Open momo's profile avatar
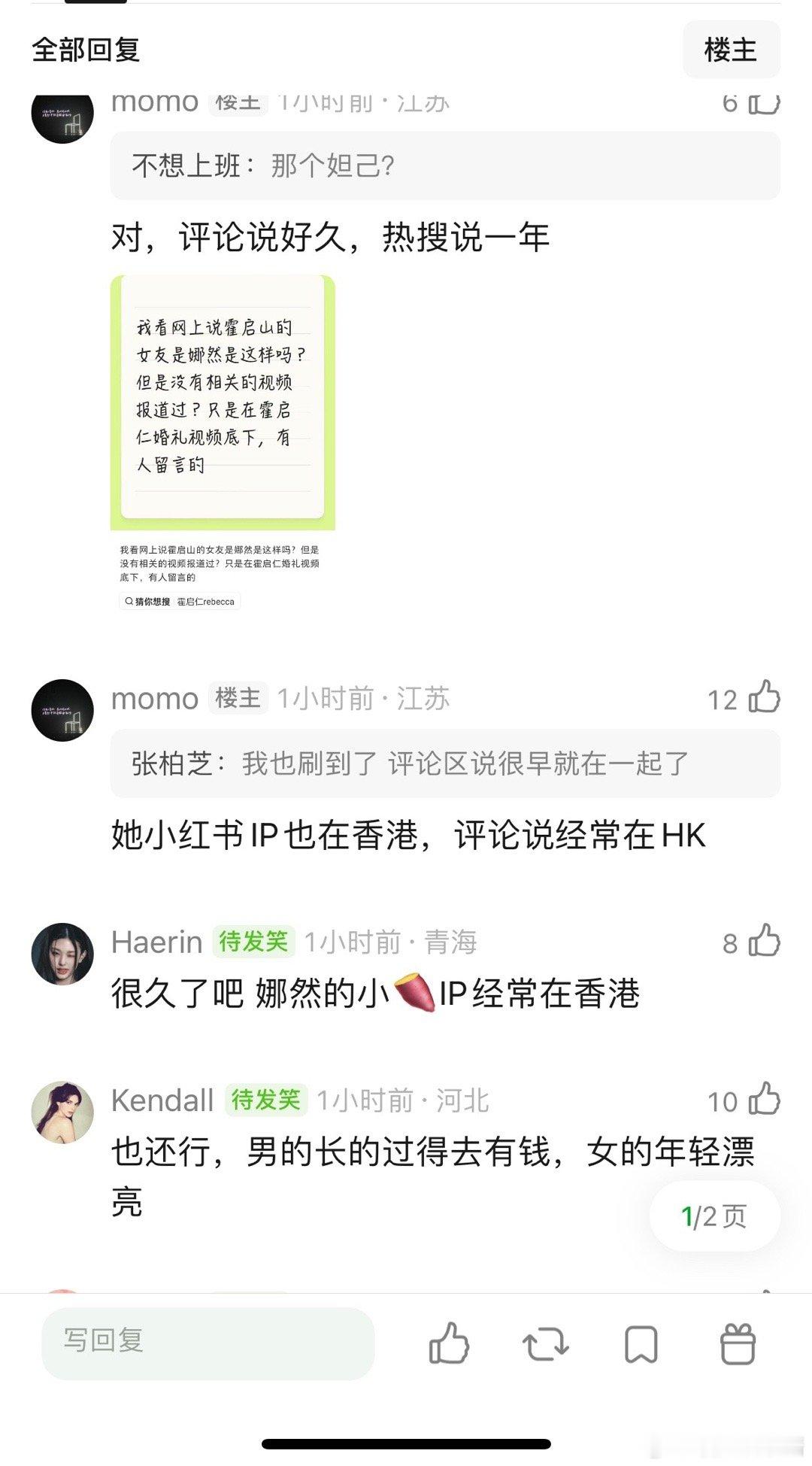 [62, 706]
